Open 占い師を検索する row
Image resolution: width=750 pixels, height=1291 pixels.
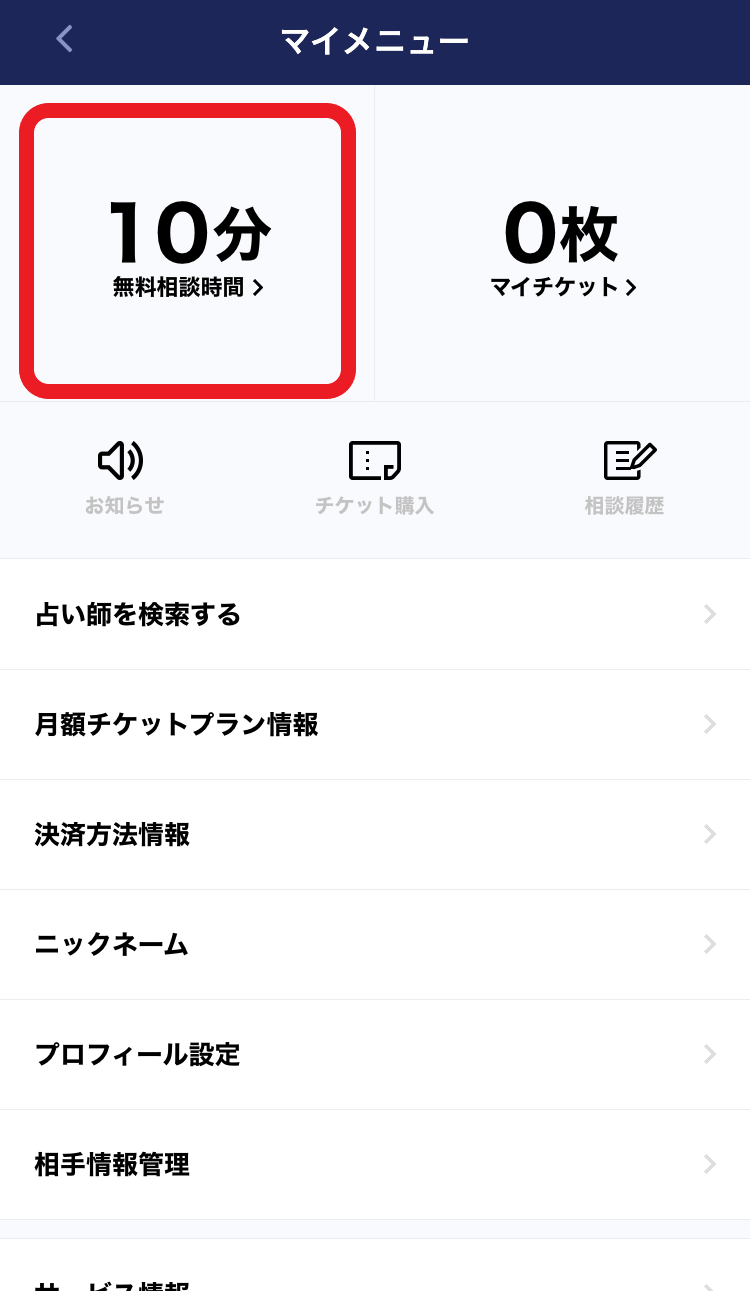pyautogui.click(x=375, y=614)
